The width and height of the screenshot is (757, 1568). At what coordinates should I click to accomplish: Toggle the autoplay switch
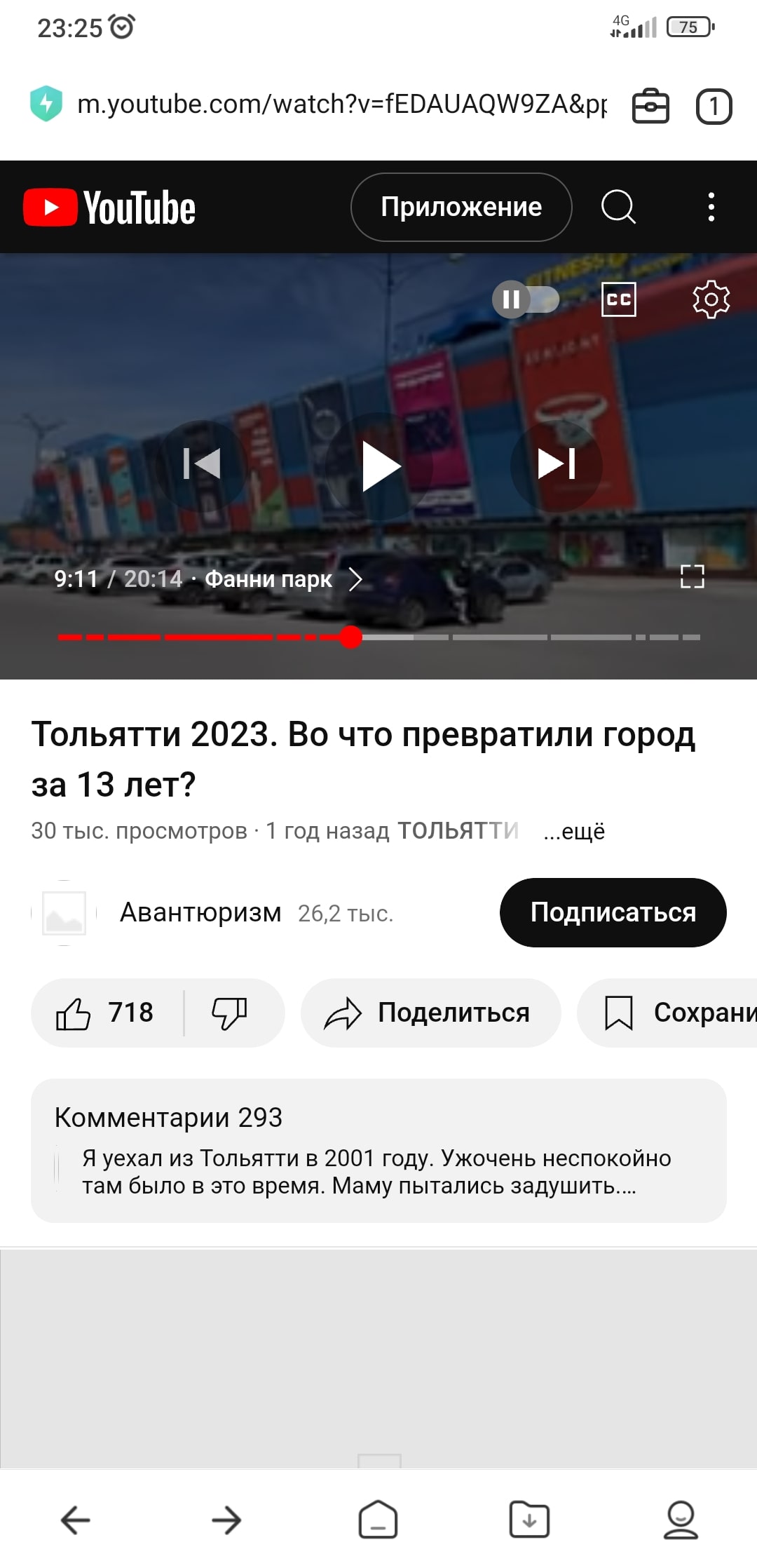(x=526, y=299)
